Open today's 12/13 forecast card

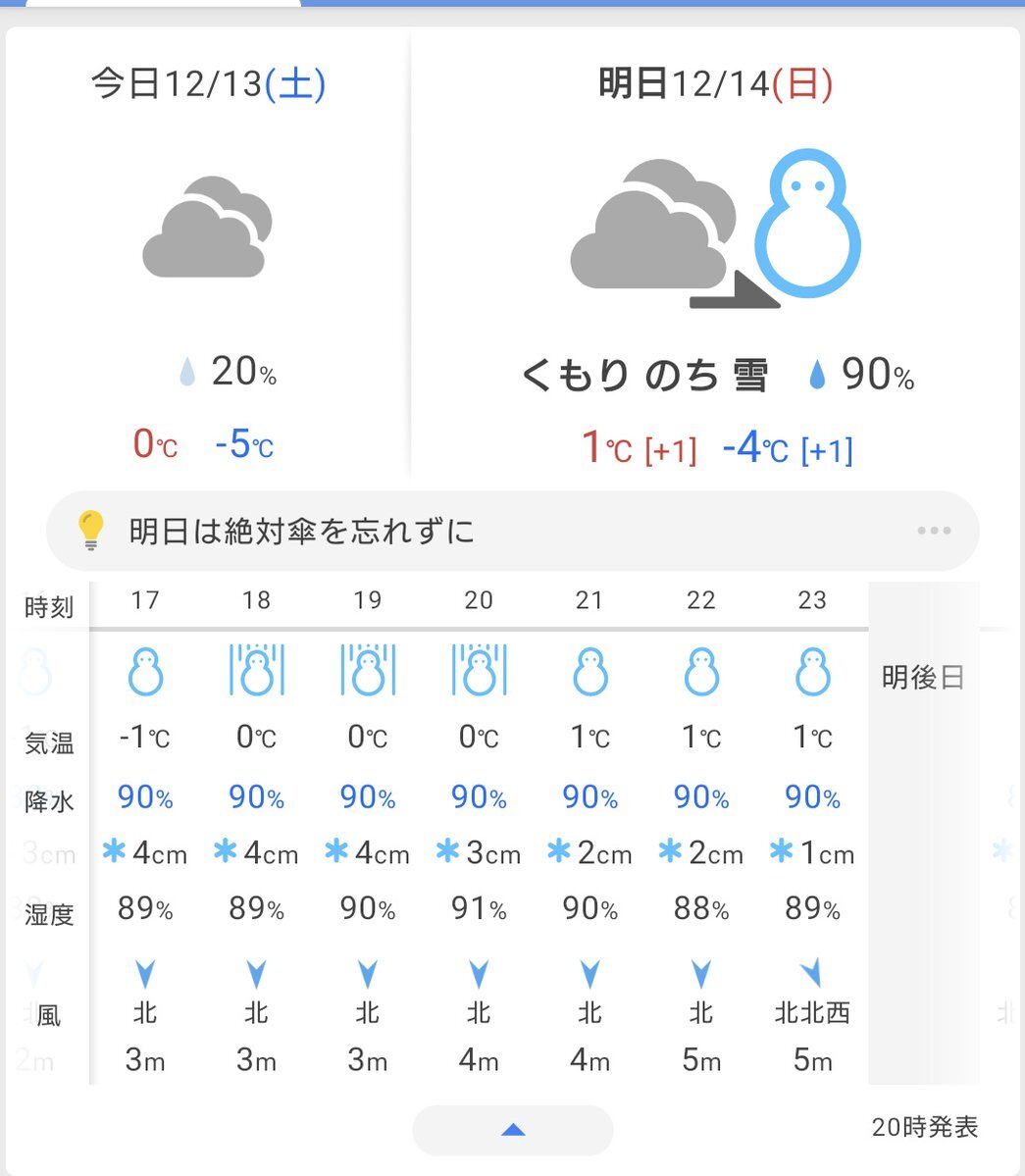208,255
